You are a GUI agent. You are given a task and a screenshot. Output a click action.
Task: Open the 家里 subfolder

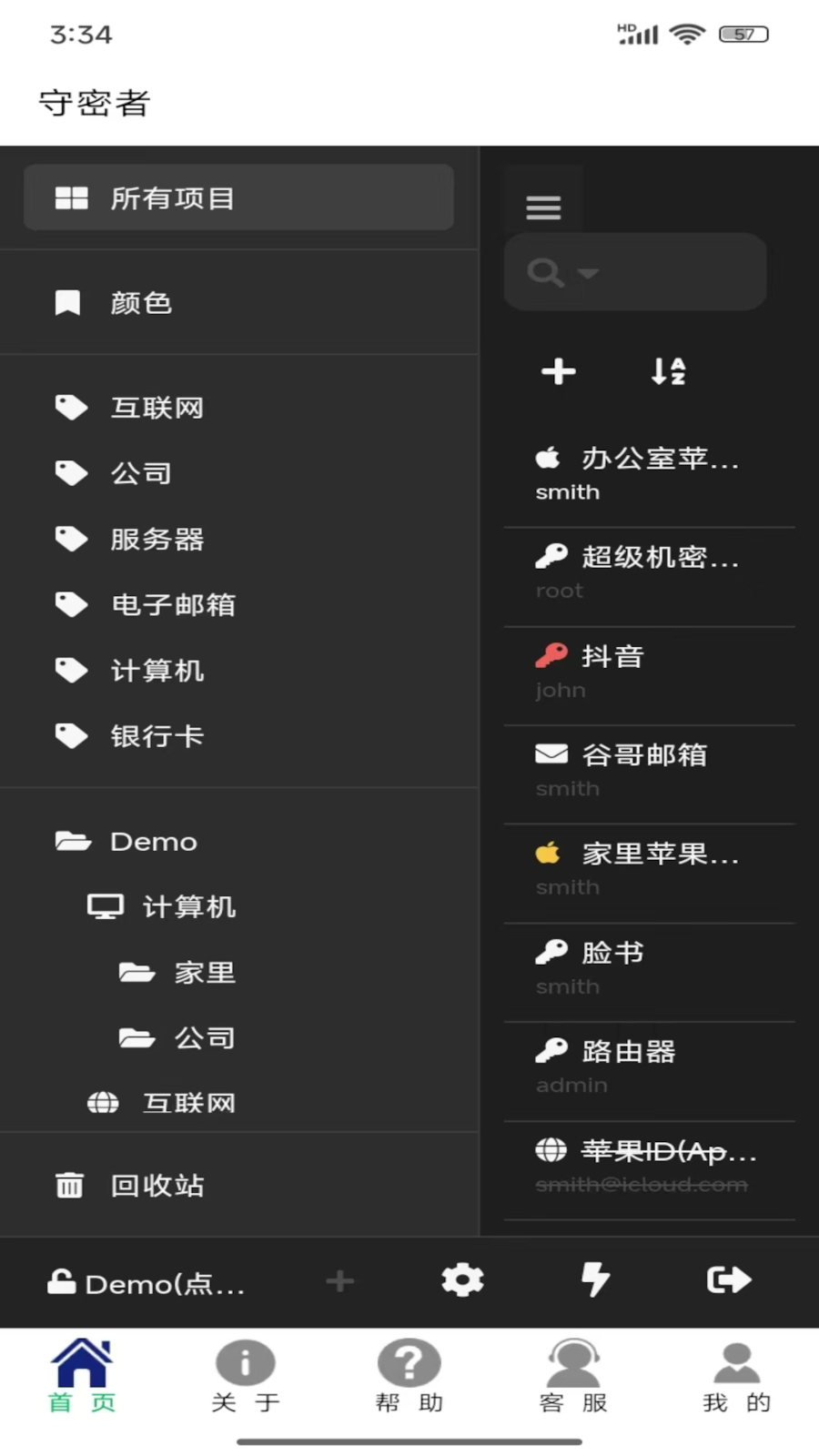(204, 973)
